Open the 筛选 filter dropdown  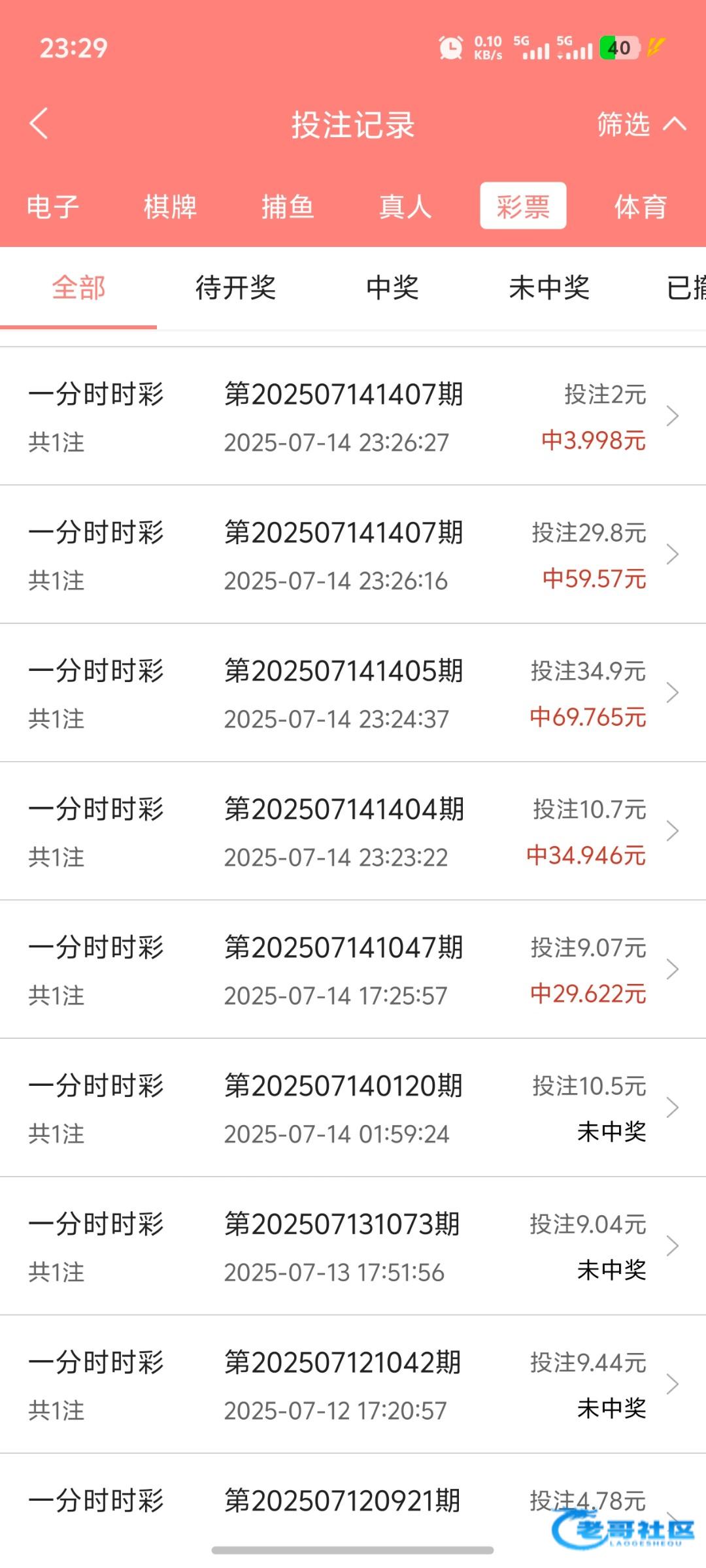[x=641, y=124]
